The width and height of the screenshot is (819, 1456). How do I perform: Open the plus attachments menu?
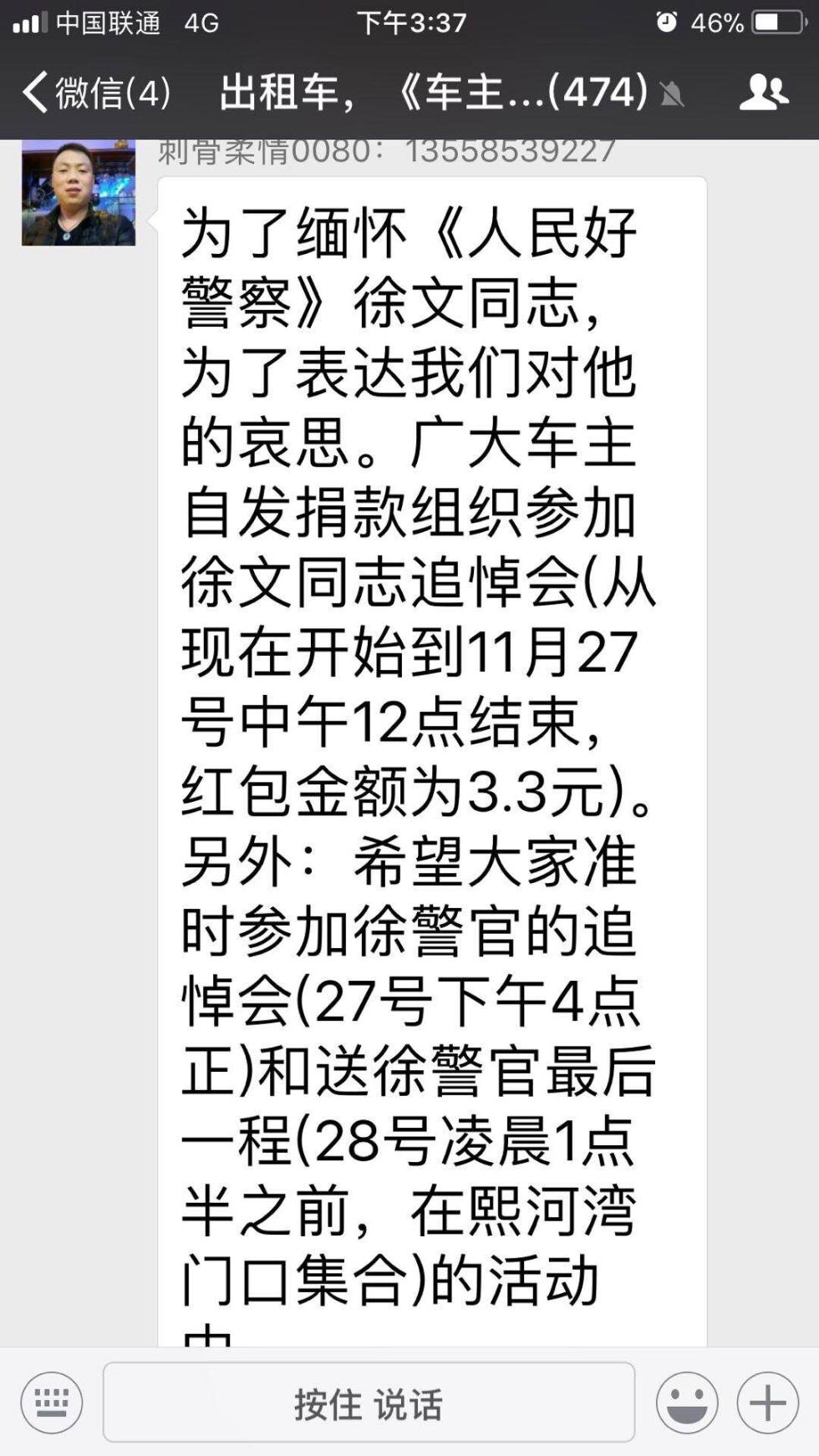coord(767,1404)
